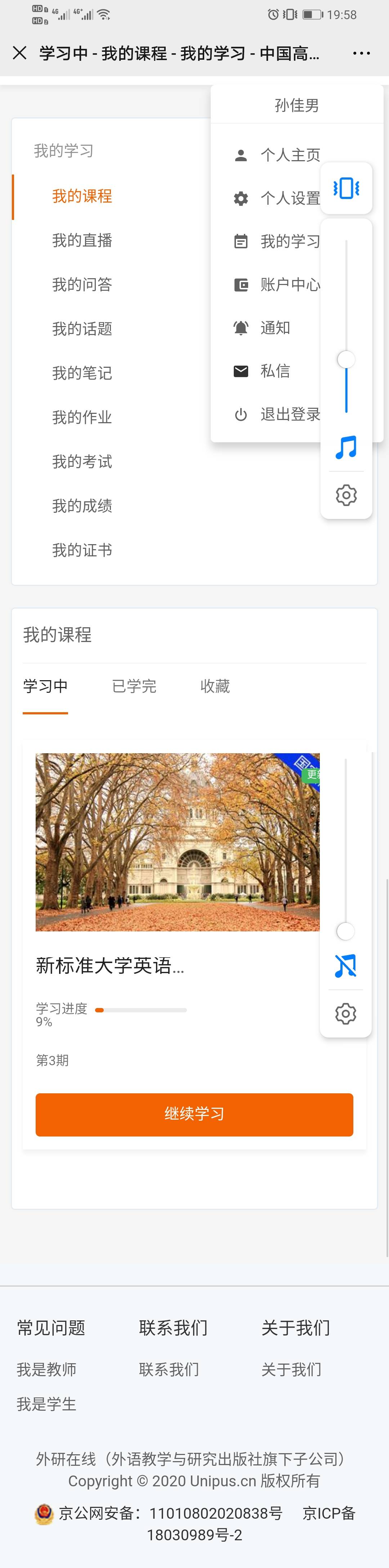Close the web page with the X
Image resolution: width=389 pixels, height=1568 pixels.
19,53
